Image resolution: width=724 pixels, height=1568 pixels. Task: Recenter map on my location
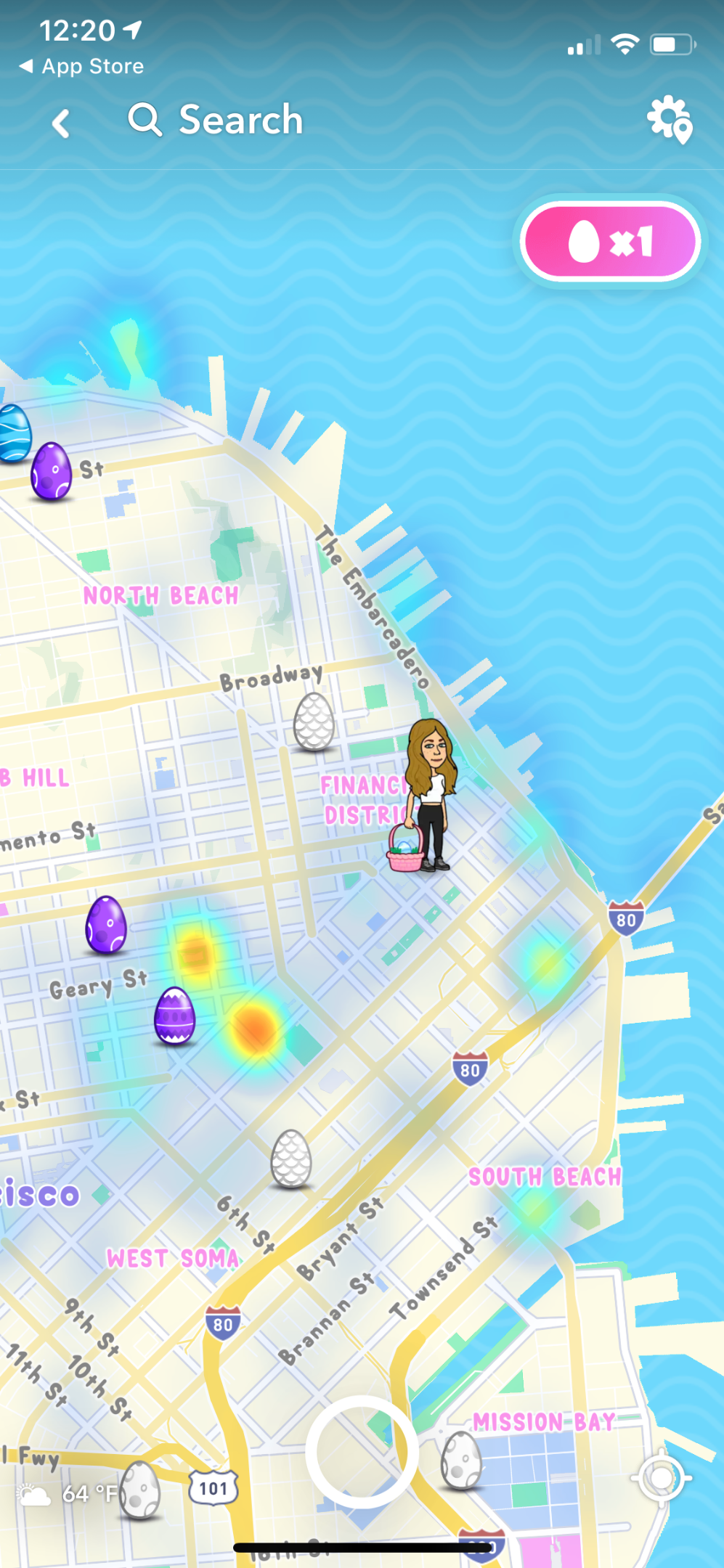(x=661, y=1477)
